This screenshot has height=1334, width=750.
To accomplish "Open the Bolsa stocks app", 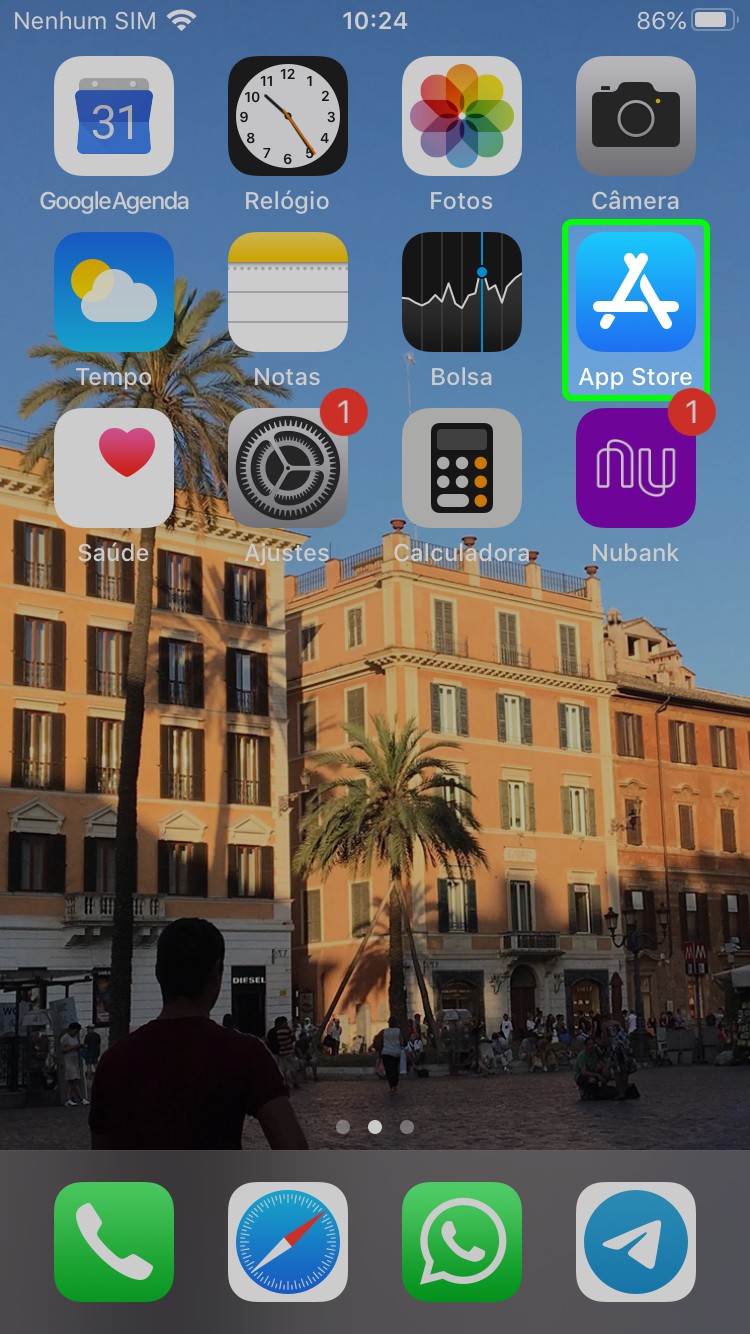I will click(x=462, y=292).
